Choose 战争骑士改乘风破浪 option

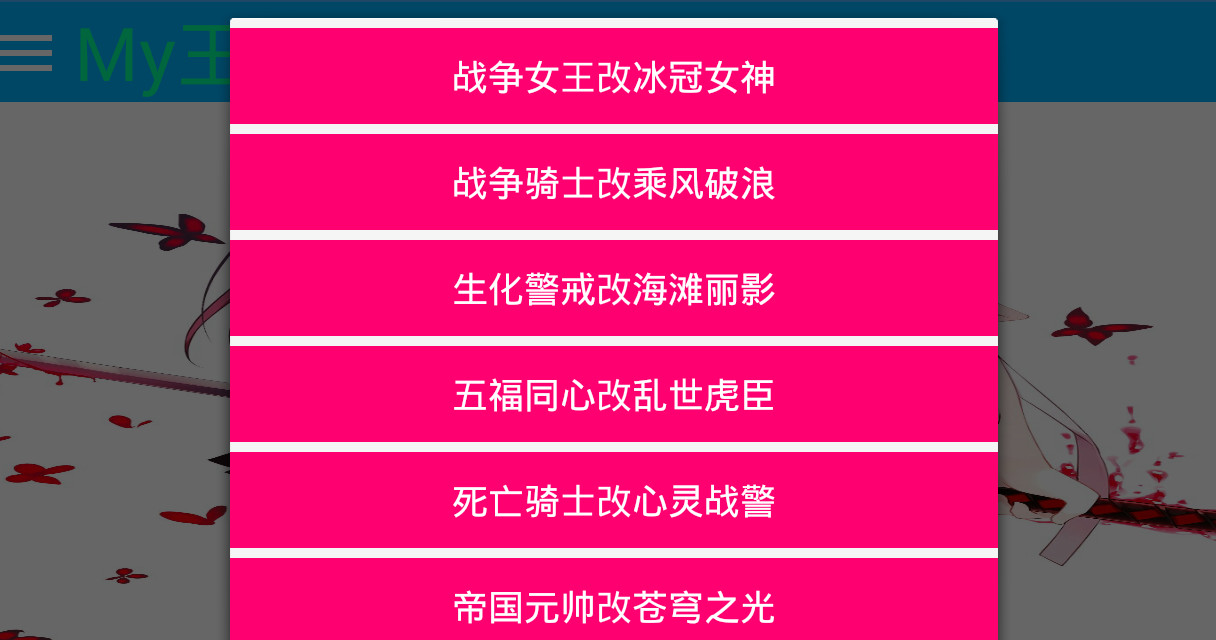point(613,182)
